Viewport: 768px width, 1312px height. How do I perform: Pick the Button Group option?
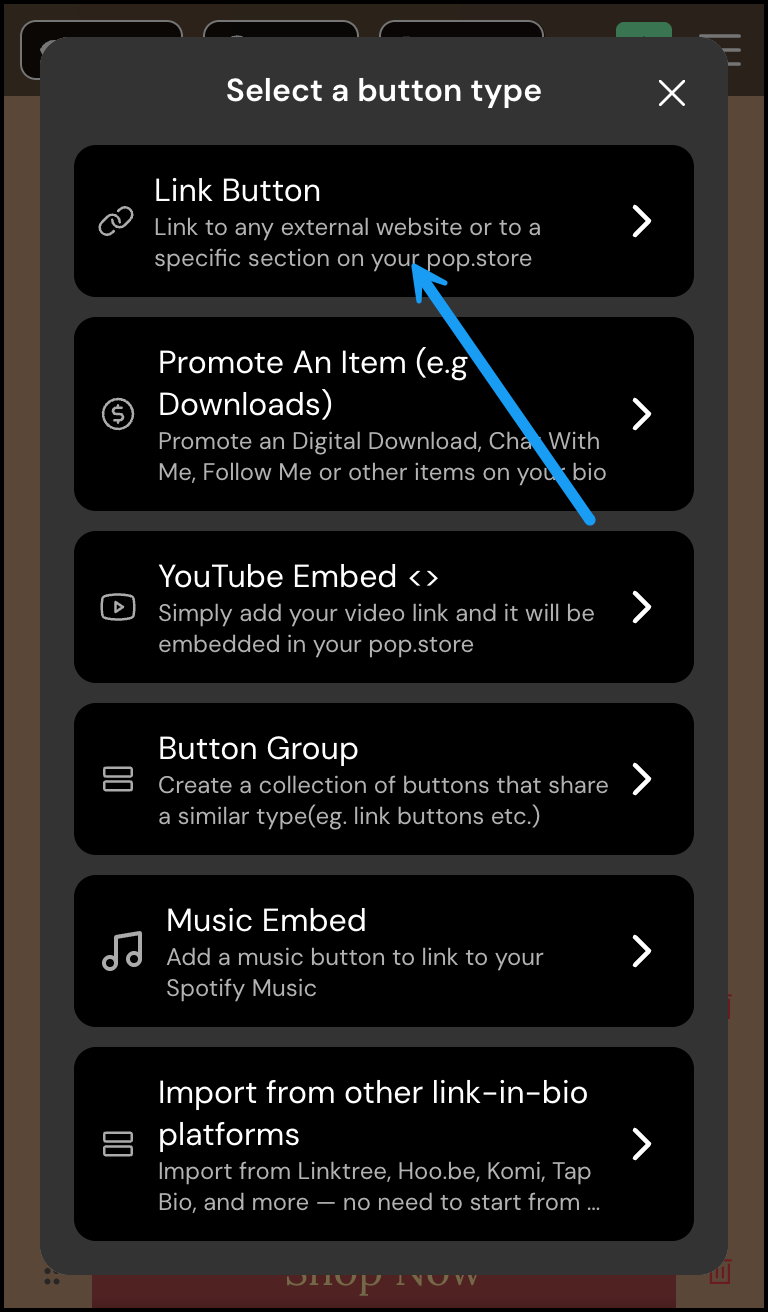383,779
